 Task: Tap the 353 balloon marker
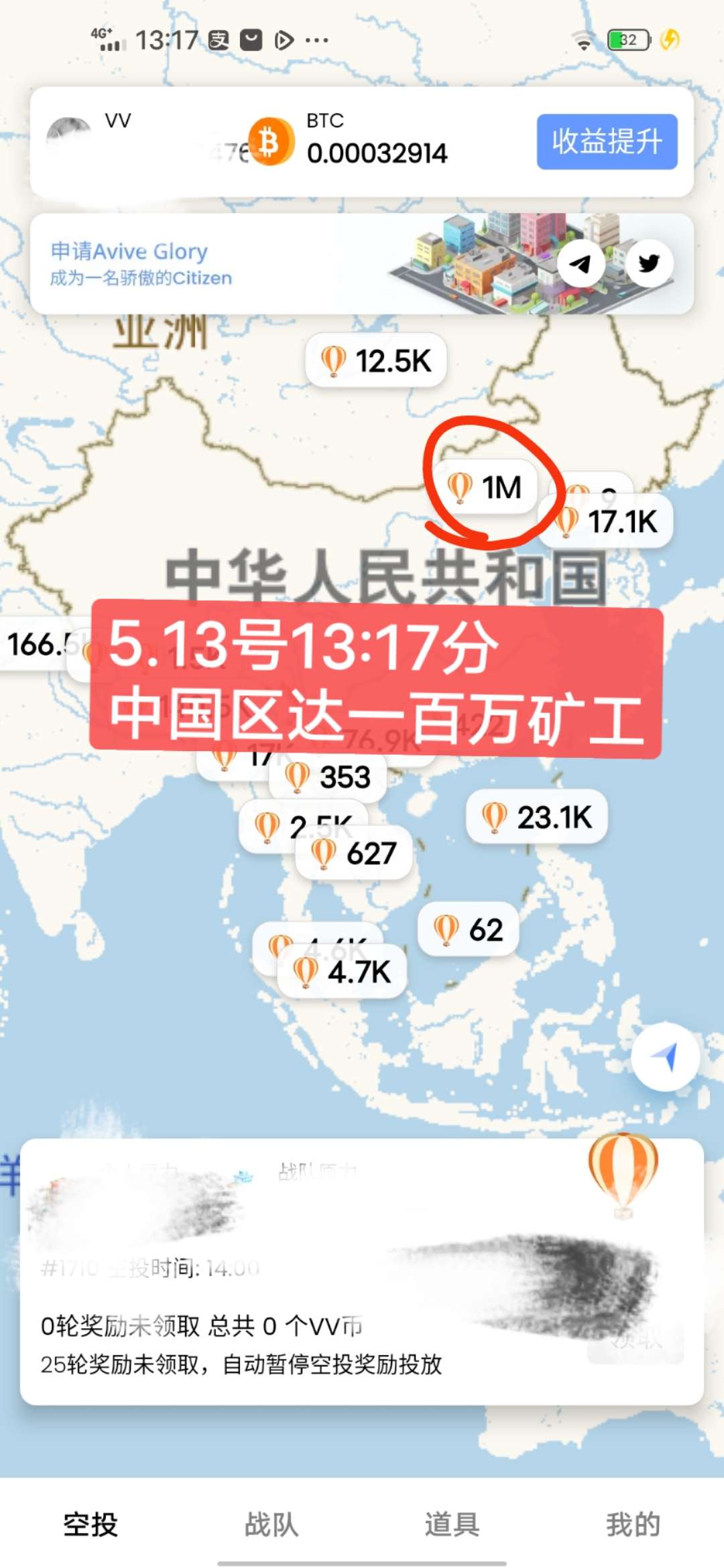(x=328, y=777)
